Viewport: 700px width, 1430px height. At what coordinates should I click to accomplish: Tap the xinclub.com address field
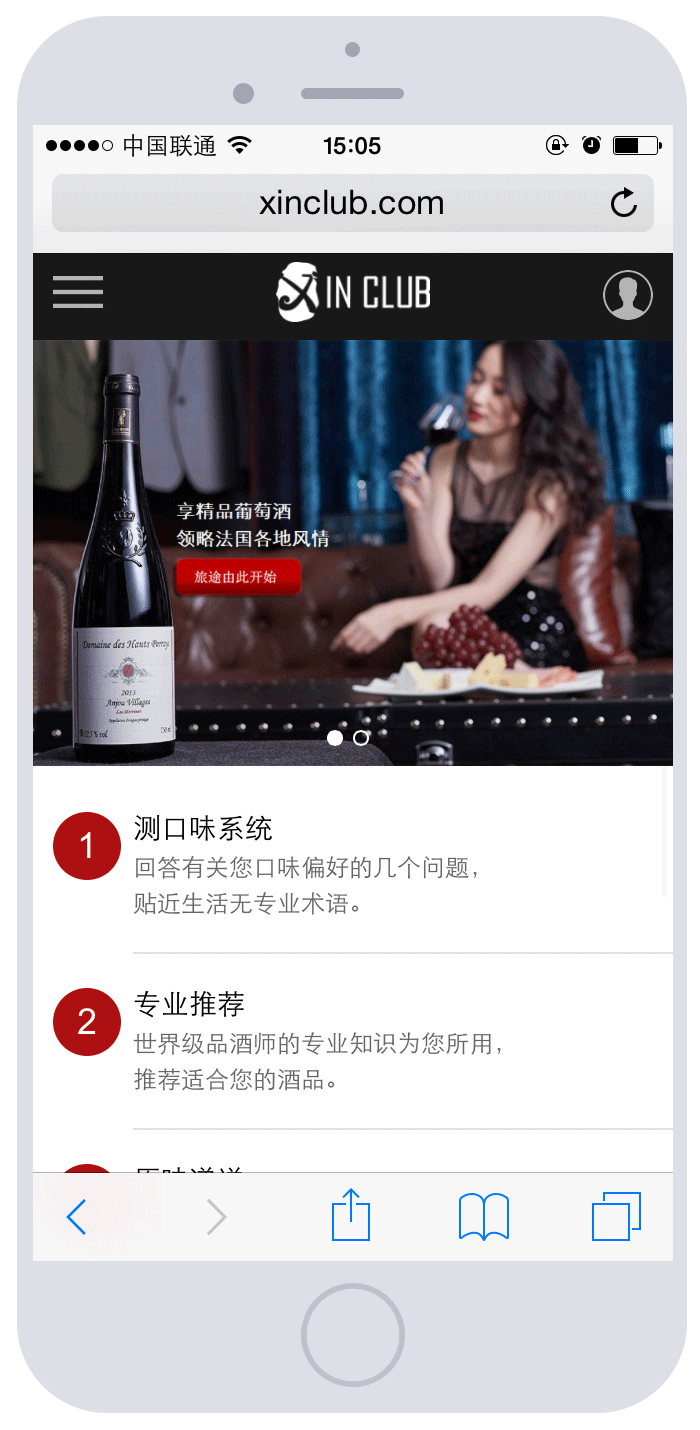coord(350,203)
